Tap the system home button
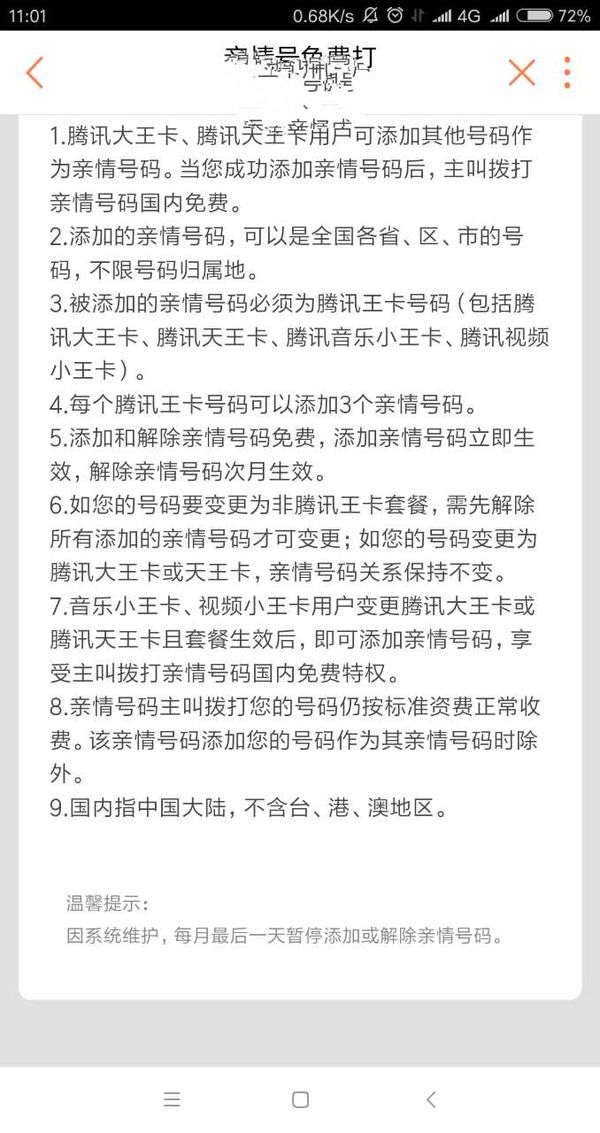Viewport: 600px width, 1133px height. coord(300,1099)
